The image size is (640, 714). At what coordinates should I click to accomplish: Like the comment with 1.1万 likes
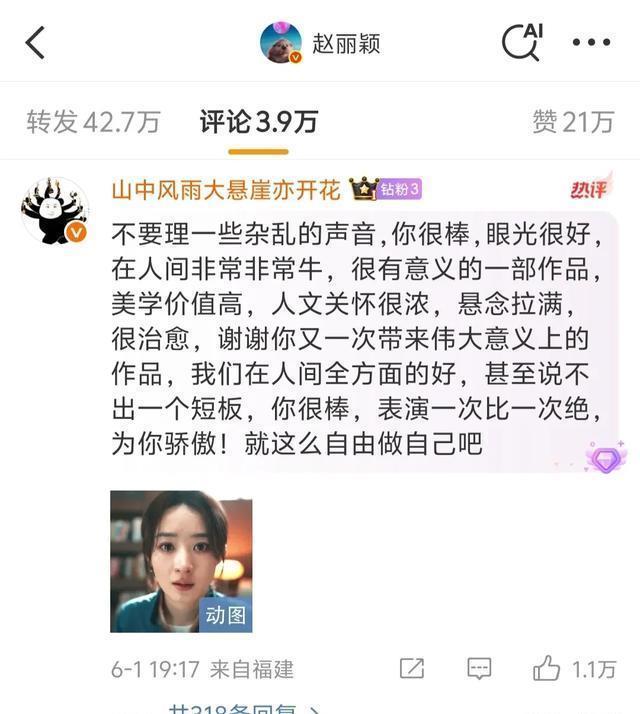(548, 669)
